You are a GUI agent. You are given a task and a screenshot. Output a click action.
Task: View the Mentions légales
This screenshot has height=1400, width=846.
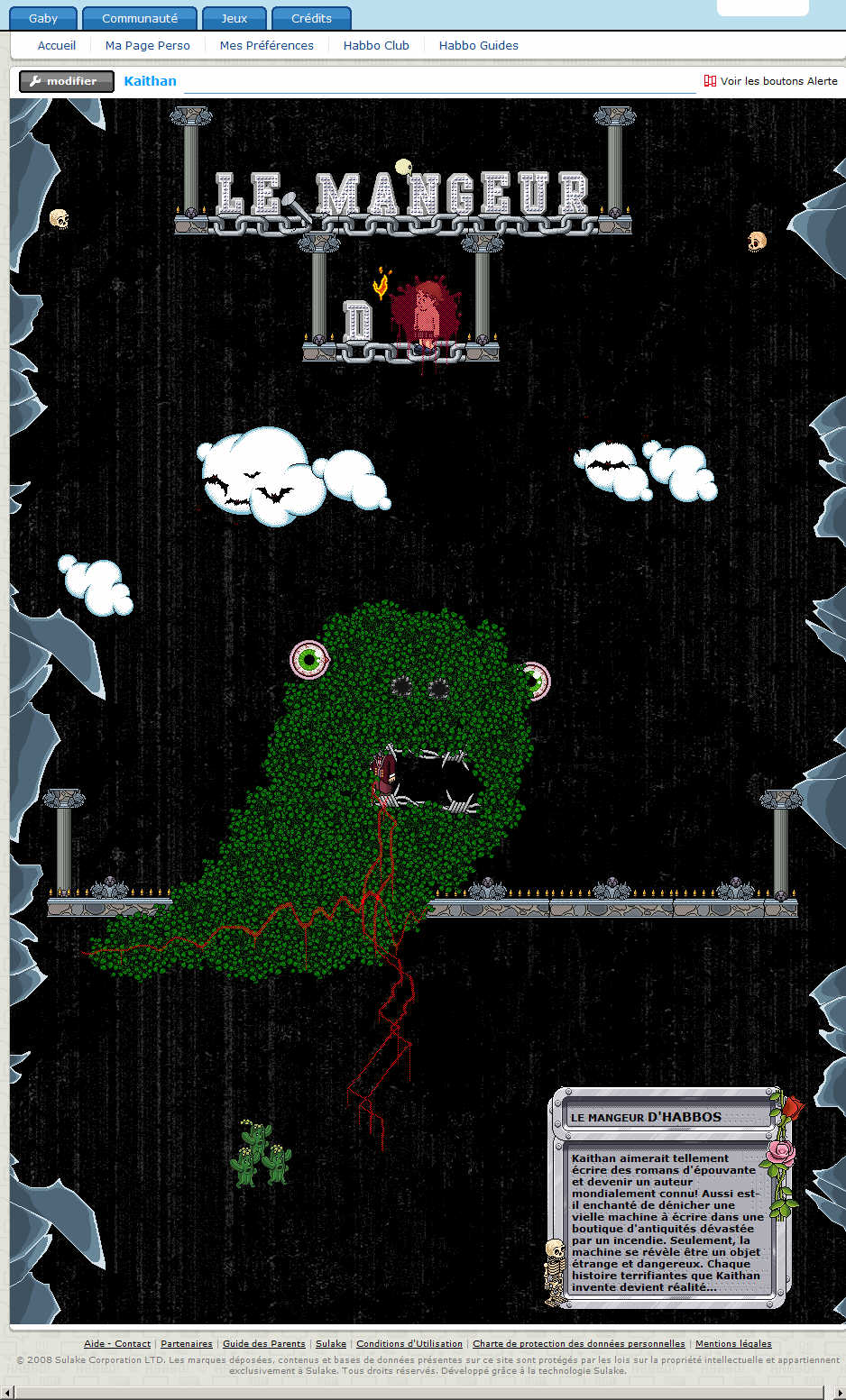pos(733,1343)
